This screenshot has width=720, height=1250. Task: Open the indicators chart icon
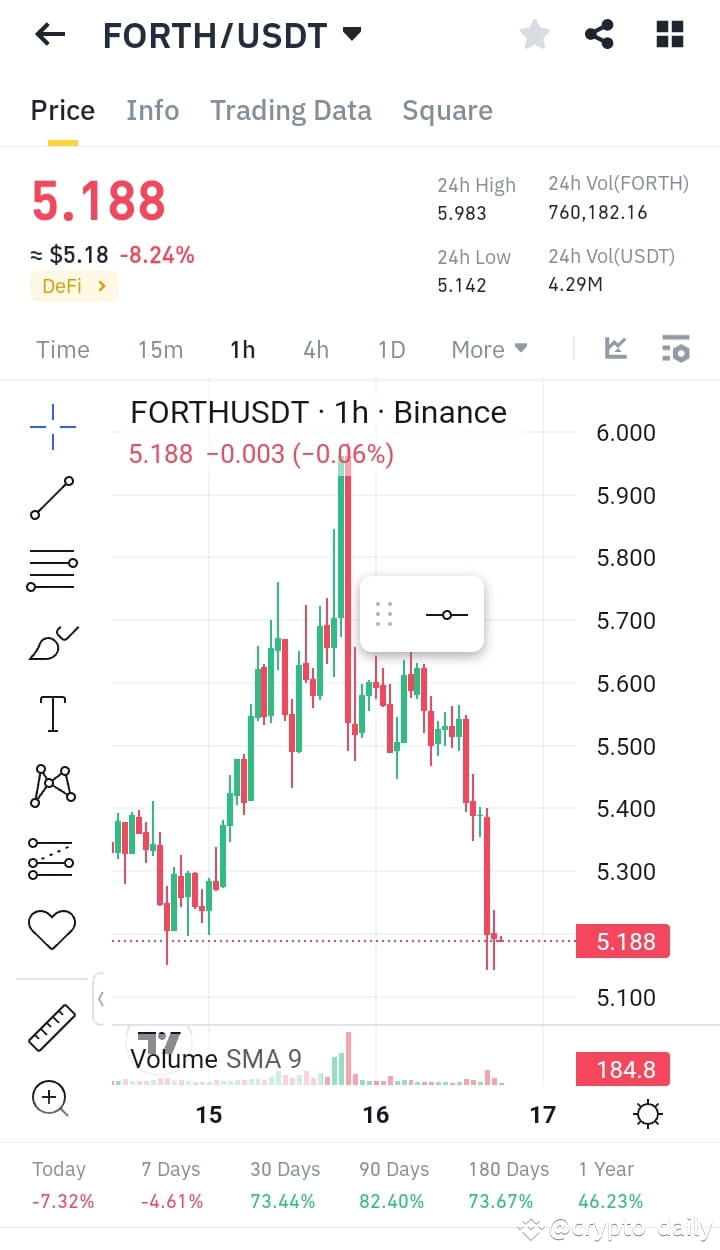point(616,349)
